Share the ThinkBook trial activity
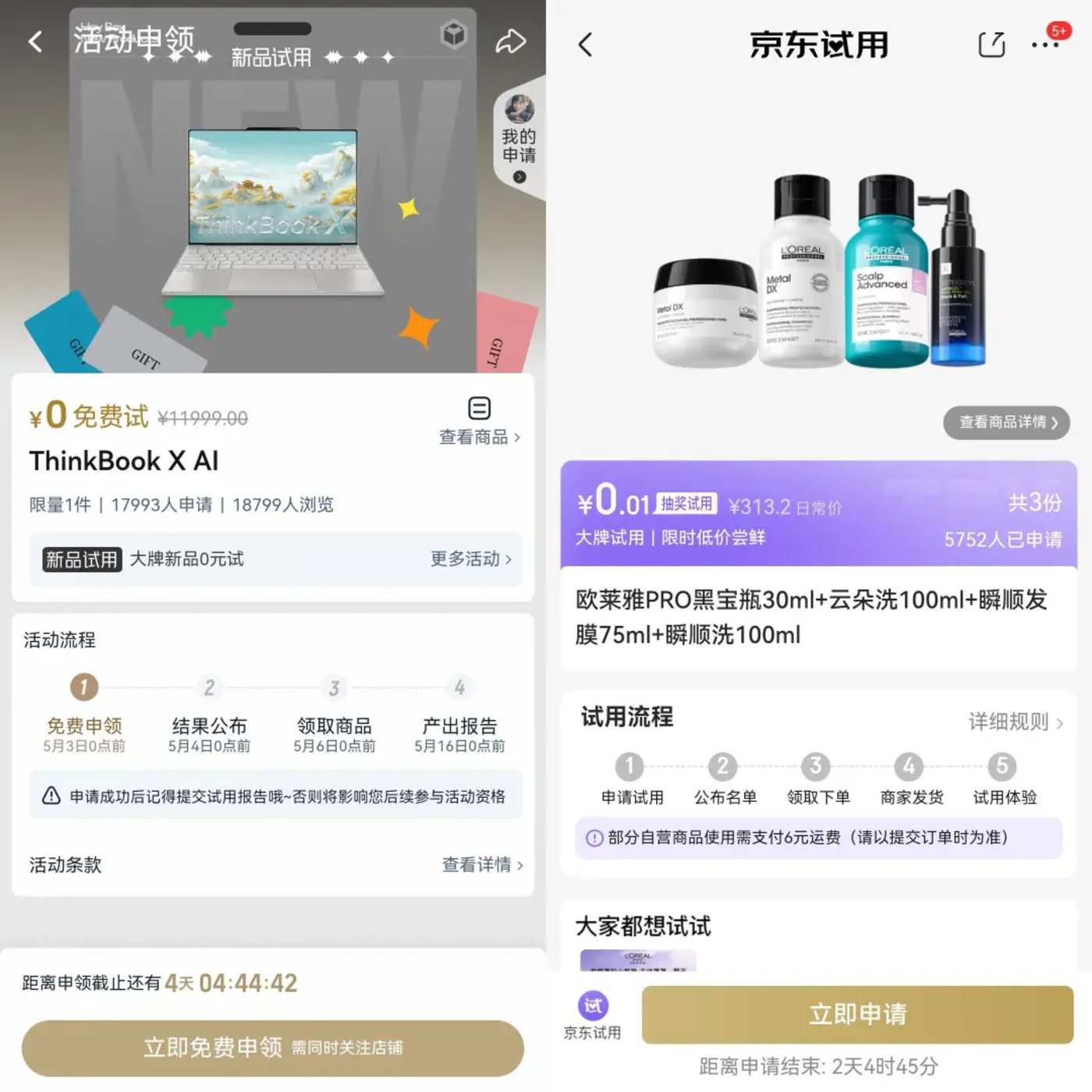The height and width of the screenshot is (1092, 1092). (511, 41)
